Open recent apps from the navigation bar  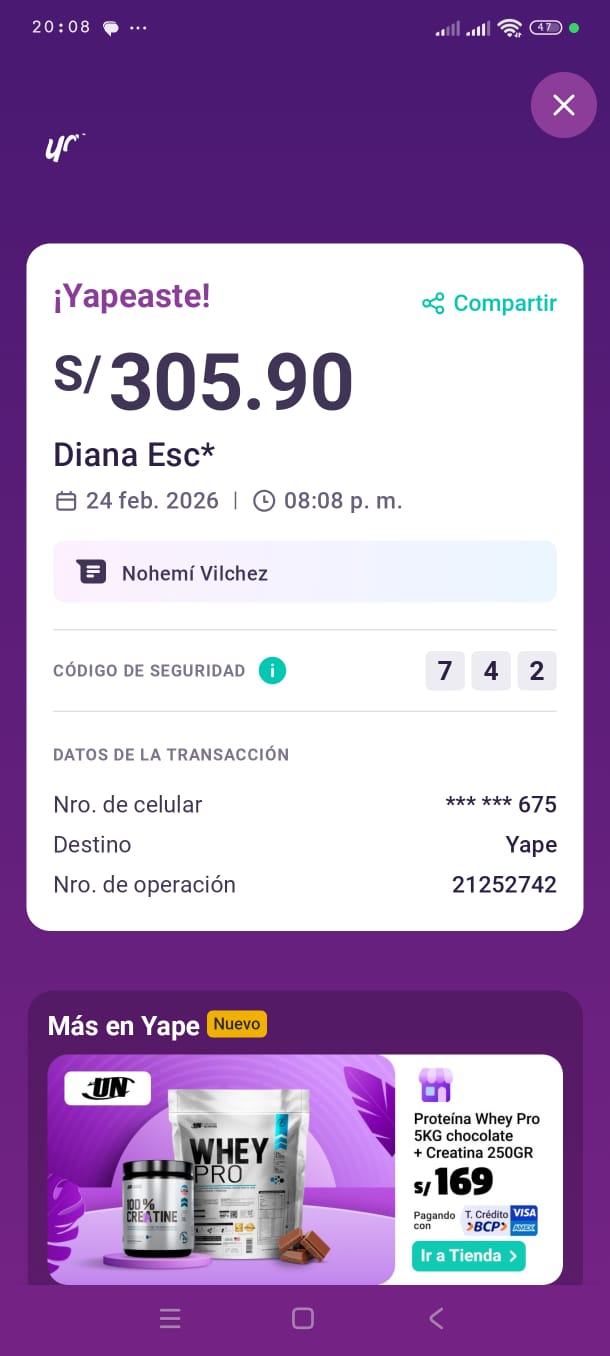click(170, 1319)
